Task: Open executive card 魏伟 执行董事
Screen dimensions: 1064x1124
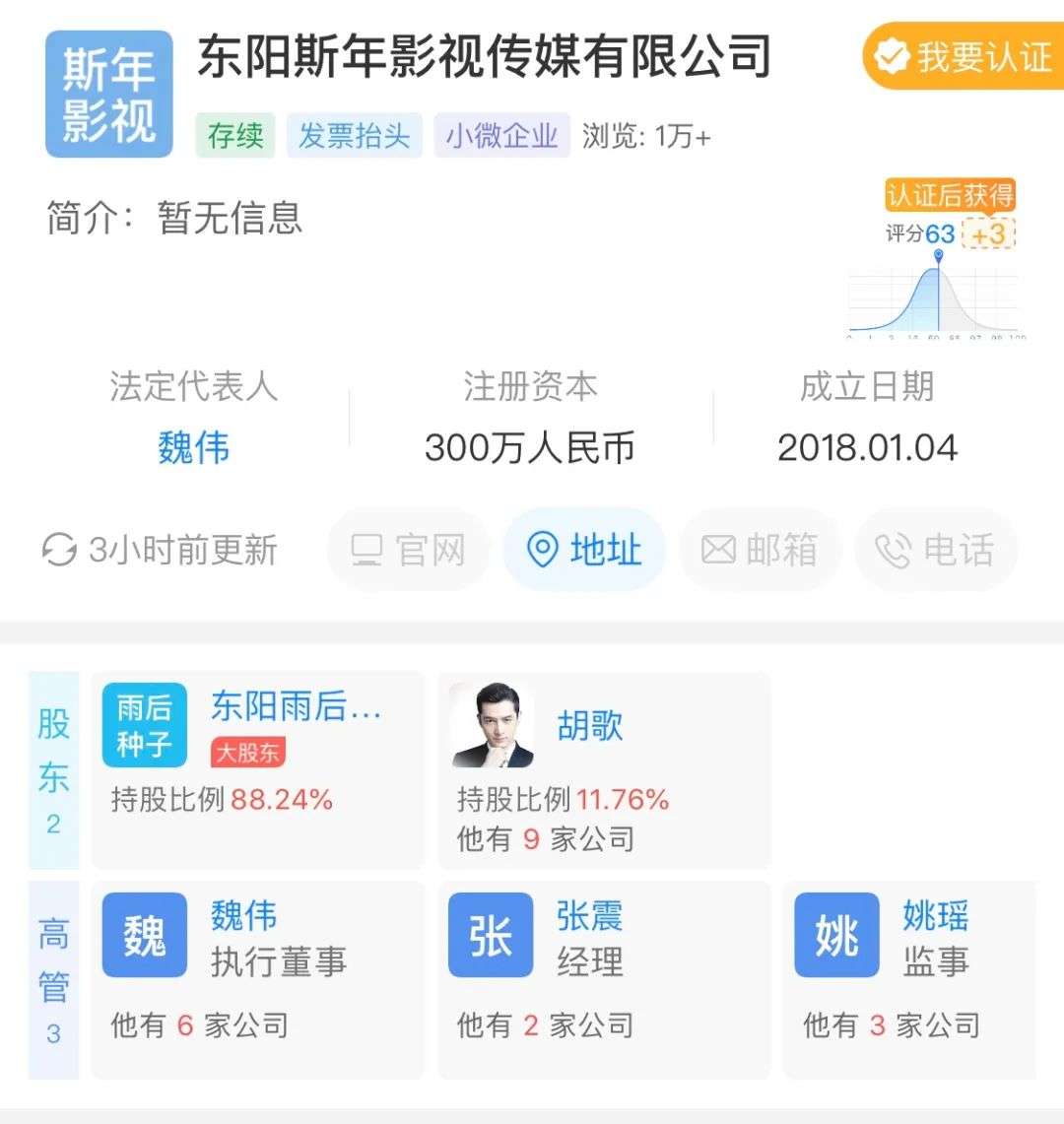Action: tap(257, 979)
